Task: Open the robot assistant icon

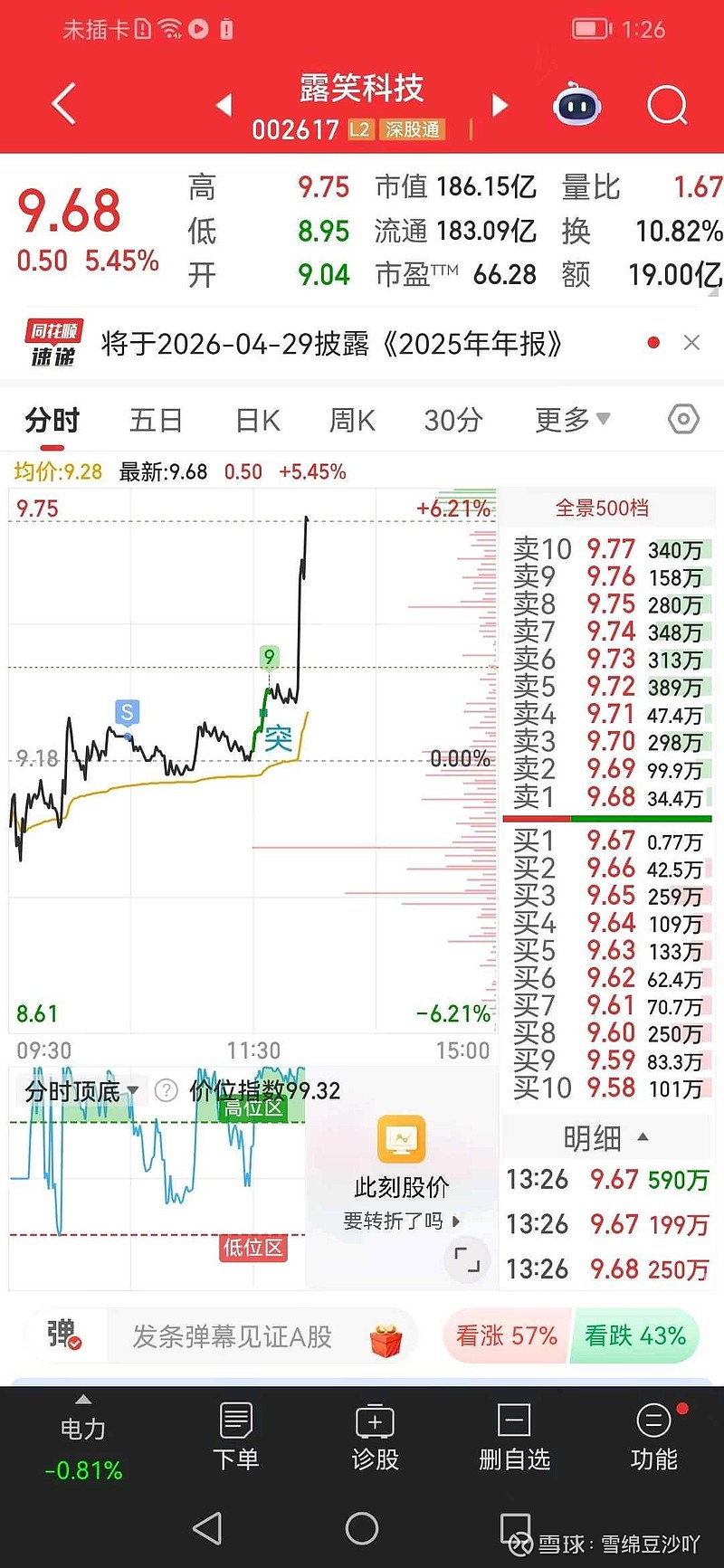Action: pos(577,106)
